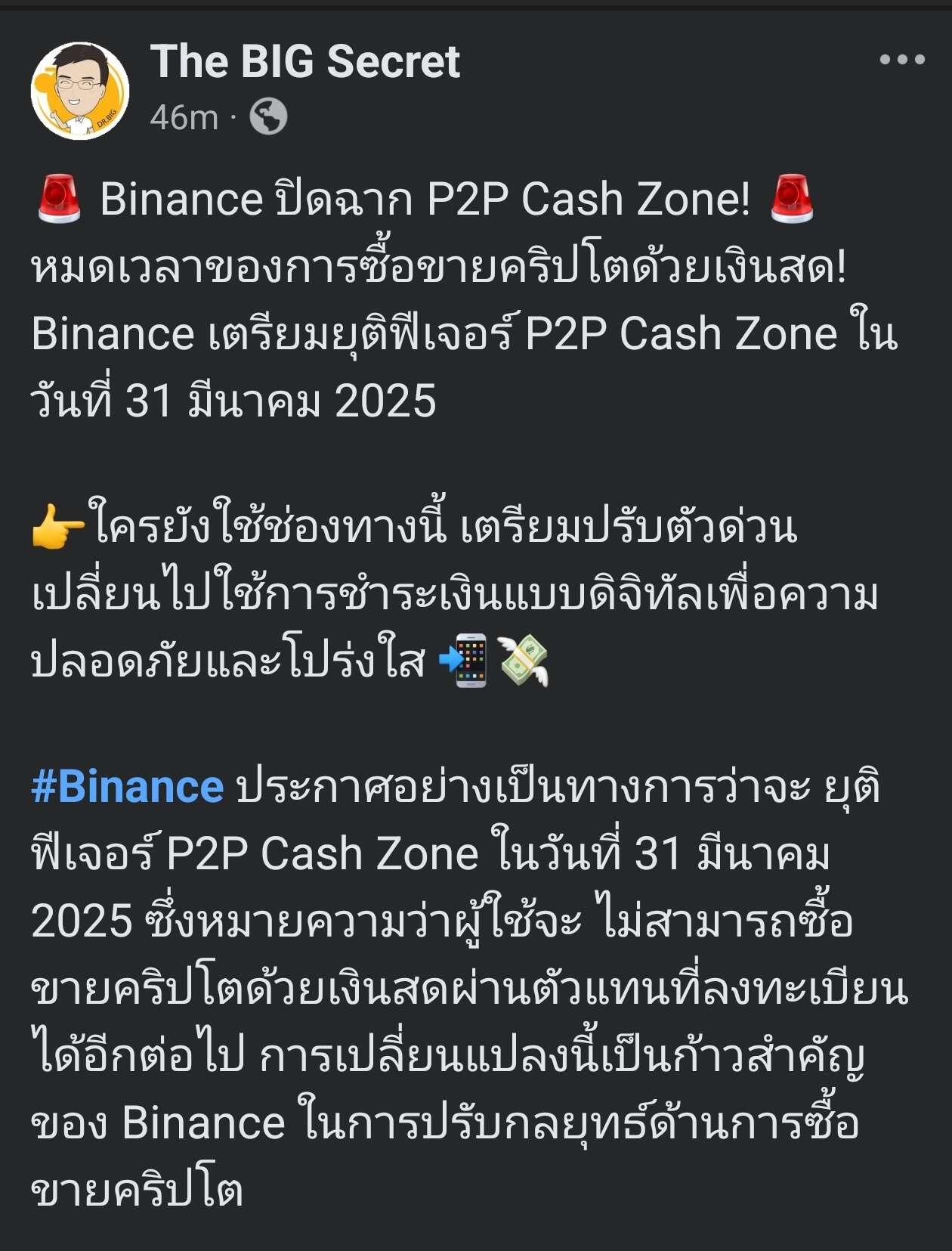Open The BIG Secret page name
This screenshot has width=952, height=1251.
304,61
